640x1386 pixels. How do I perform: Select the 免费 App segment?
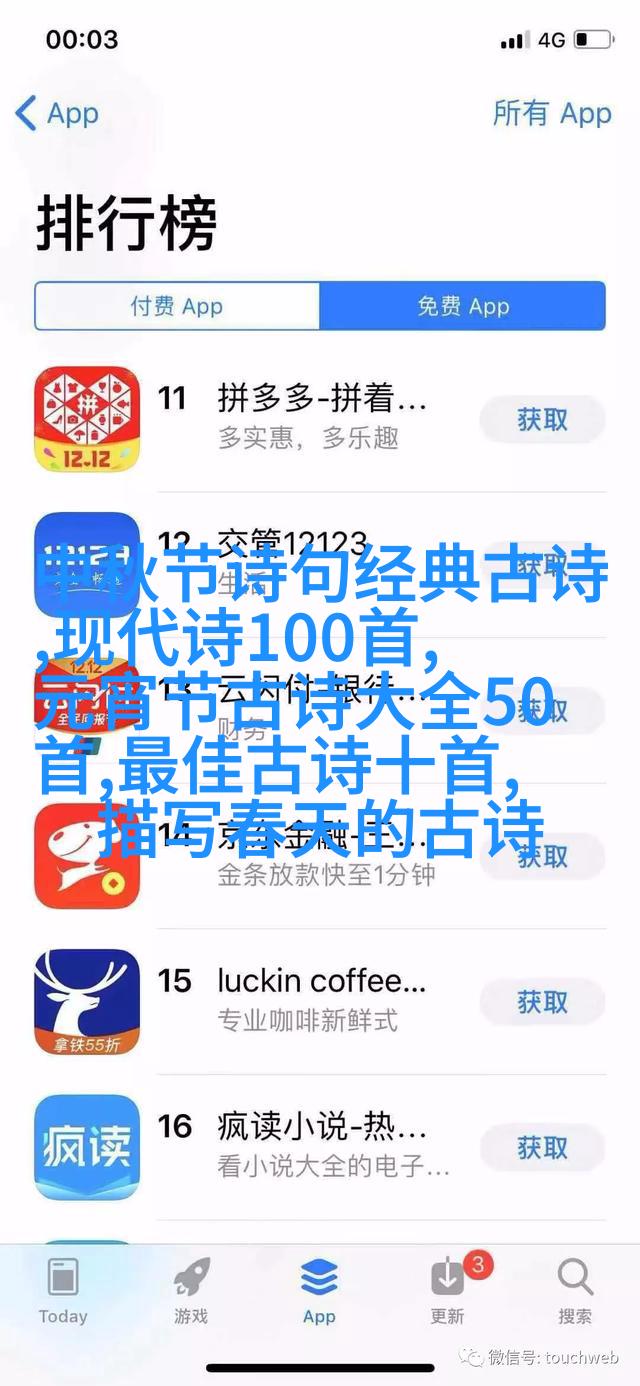pyautogui.click(x=463, y=306)
